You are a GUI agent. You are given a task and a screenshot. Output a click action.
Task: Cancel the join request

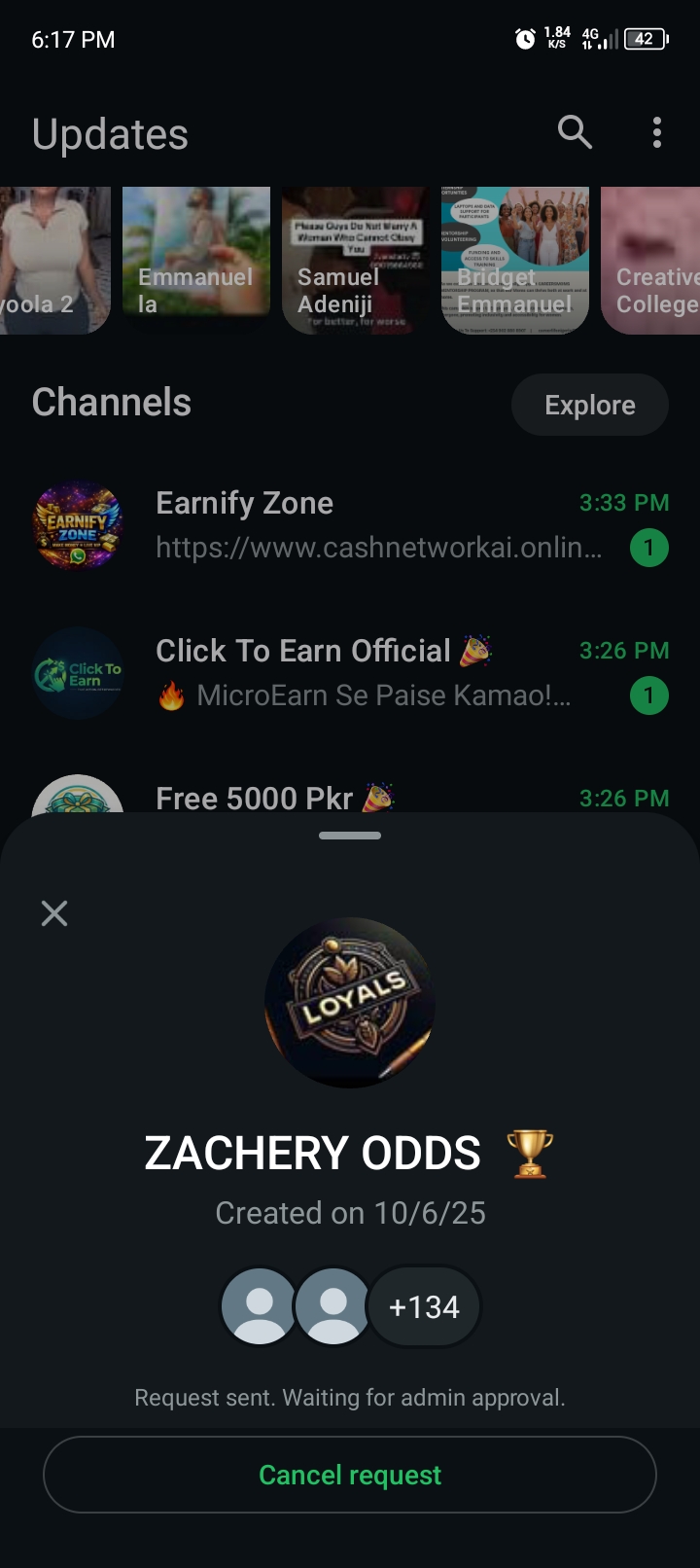pos(350,1475)
